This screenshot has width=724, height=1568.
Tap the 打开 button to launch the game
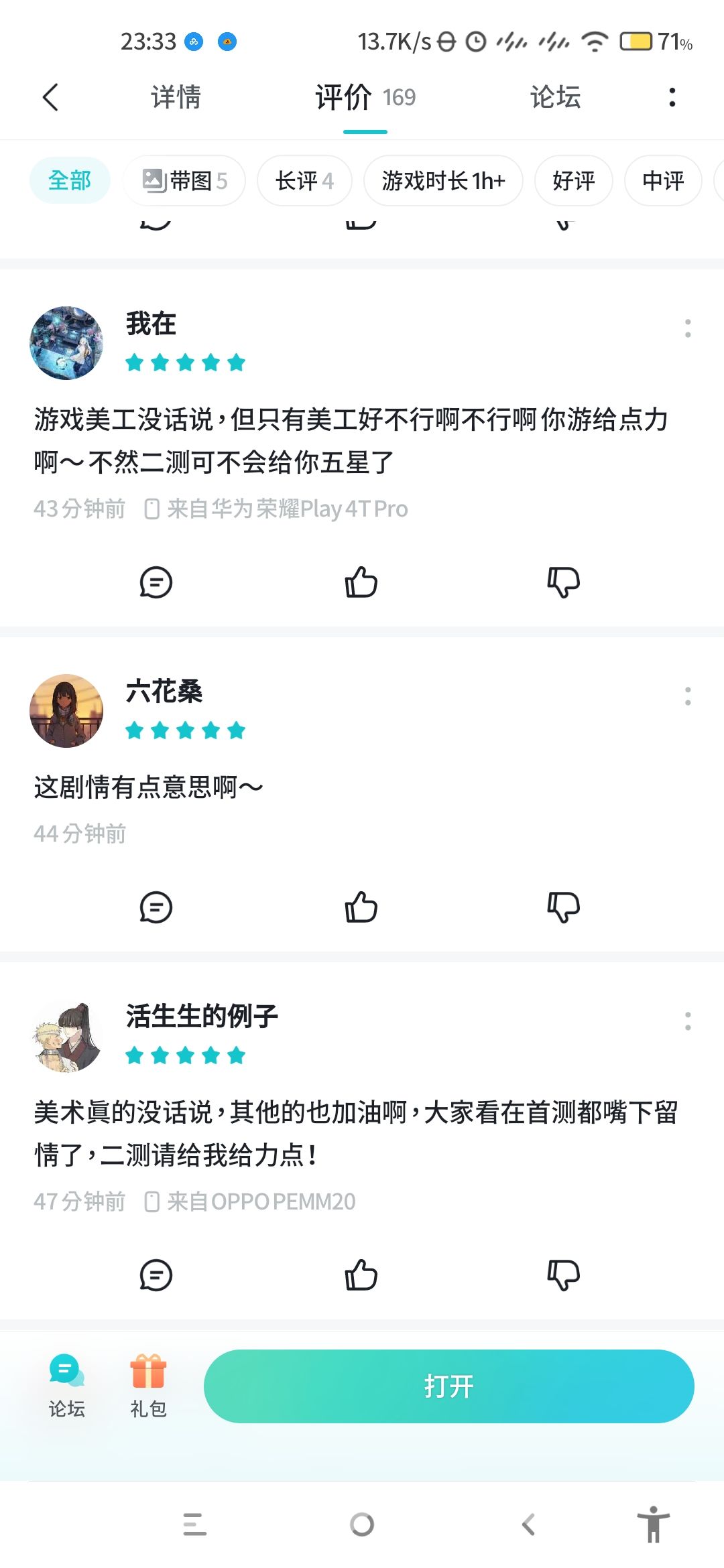(x=448, y=1386)
